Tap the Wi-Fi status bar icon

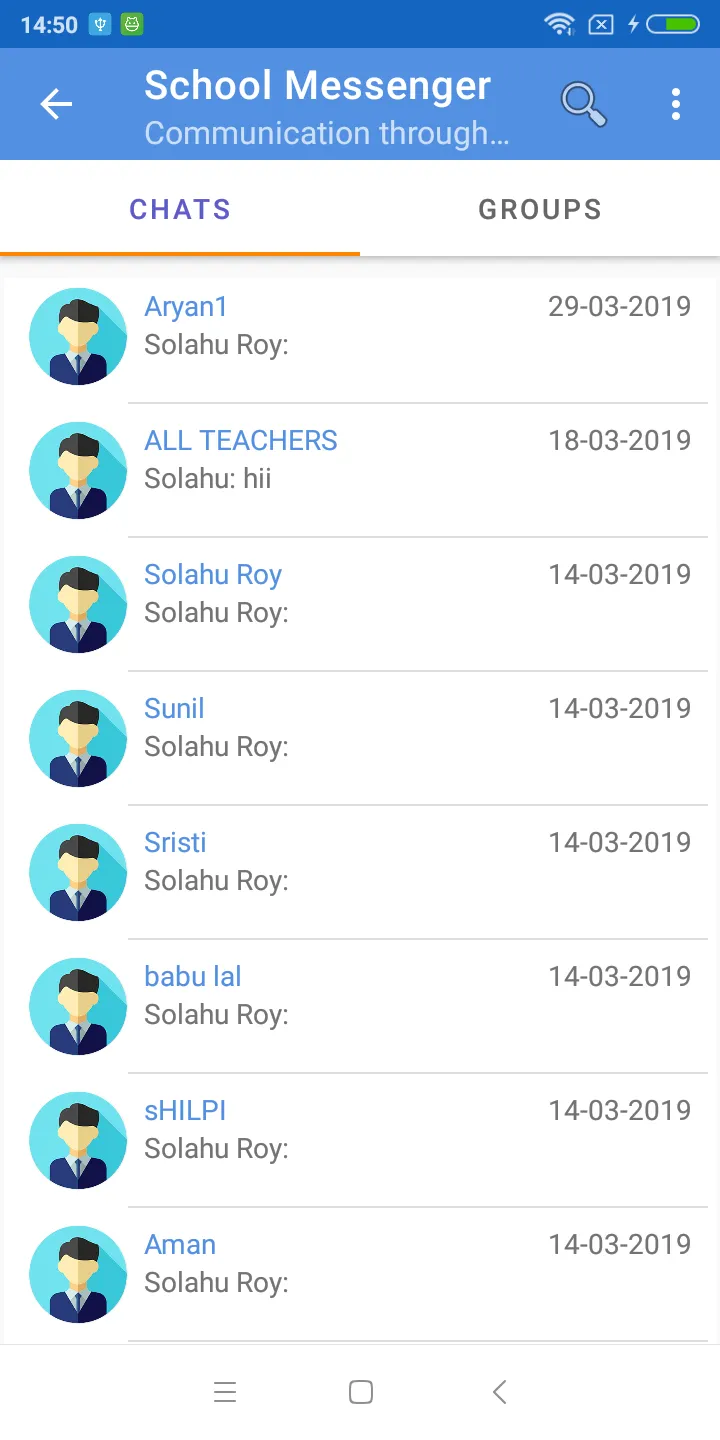pyautogui.click(x=560, y=24)
